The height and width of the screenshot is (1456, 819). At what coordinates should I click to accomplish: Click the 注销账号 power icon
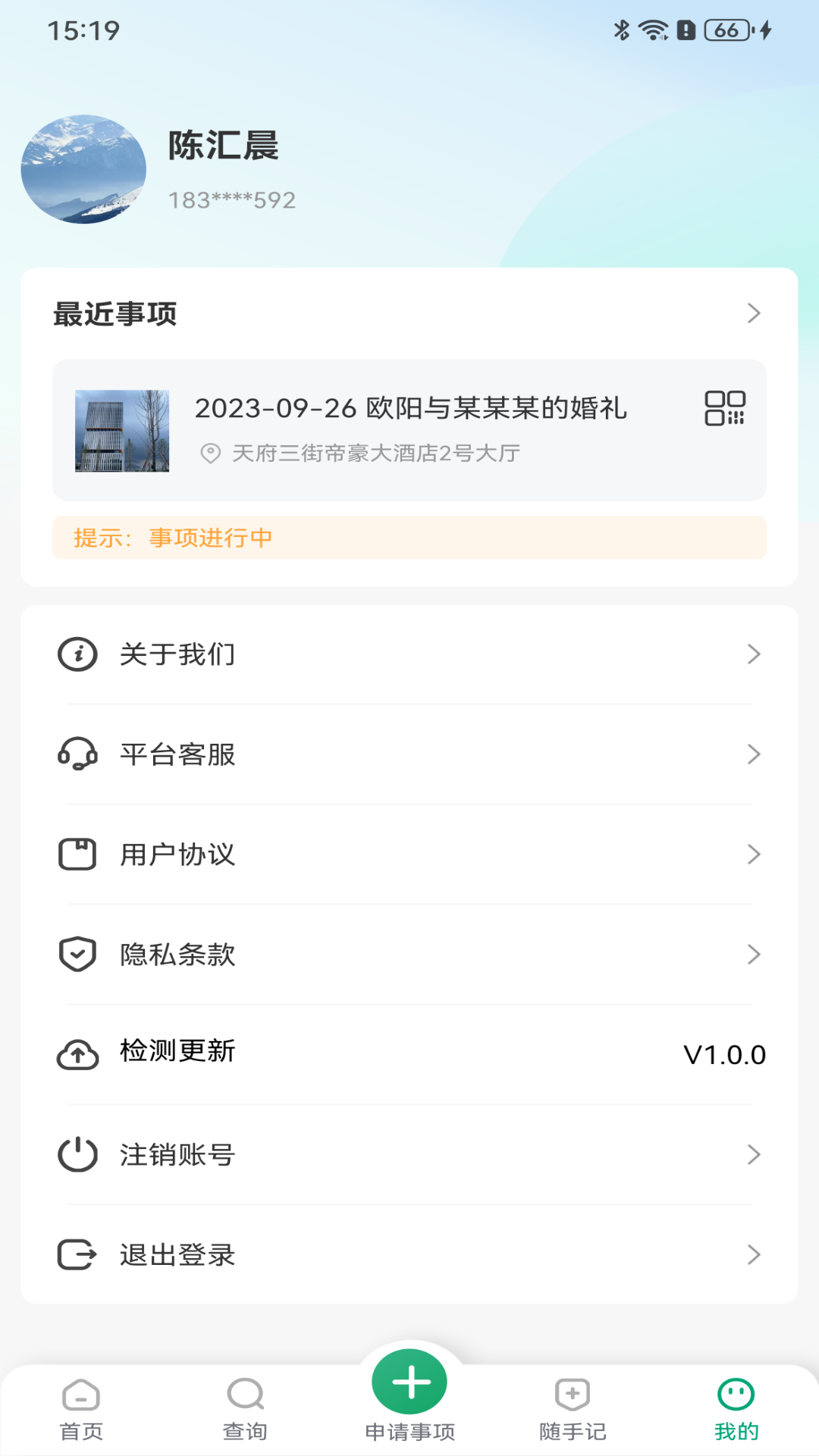pos(77,1154)
